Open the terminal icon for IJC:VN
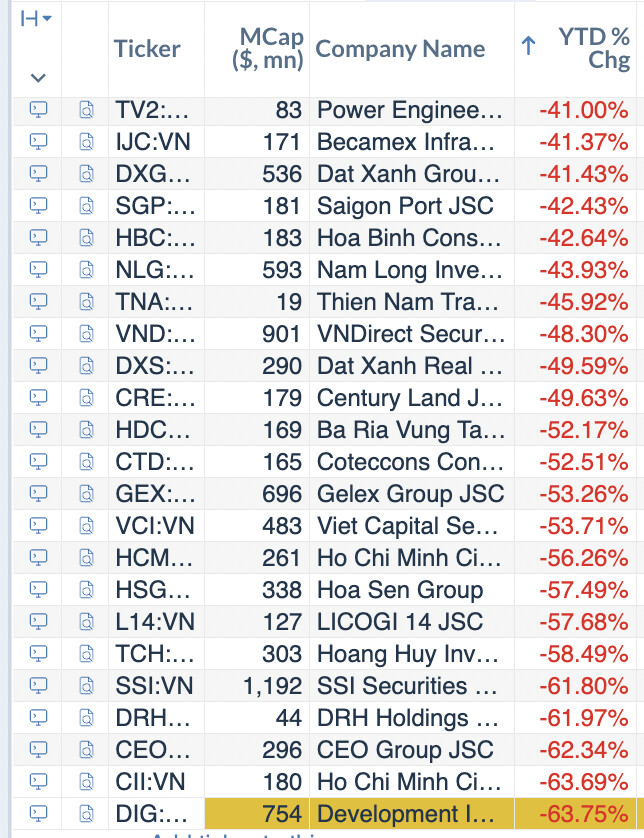 point(39,142)
